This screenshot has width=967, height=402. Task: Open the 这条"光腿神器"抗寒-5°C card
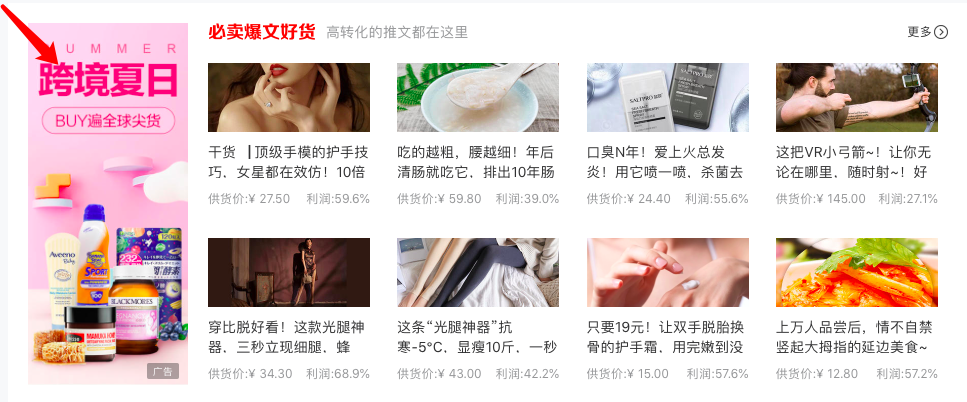point(478,273)
